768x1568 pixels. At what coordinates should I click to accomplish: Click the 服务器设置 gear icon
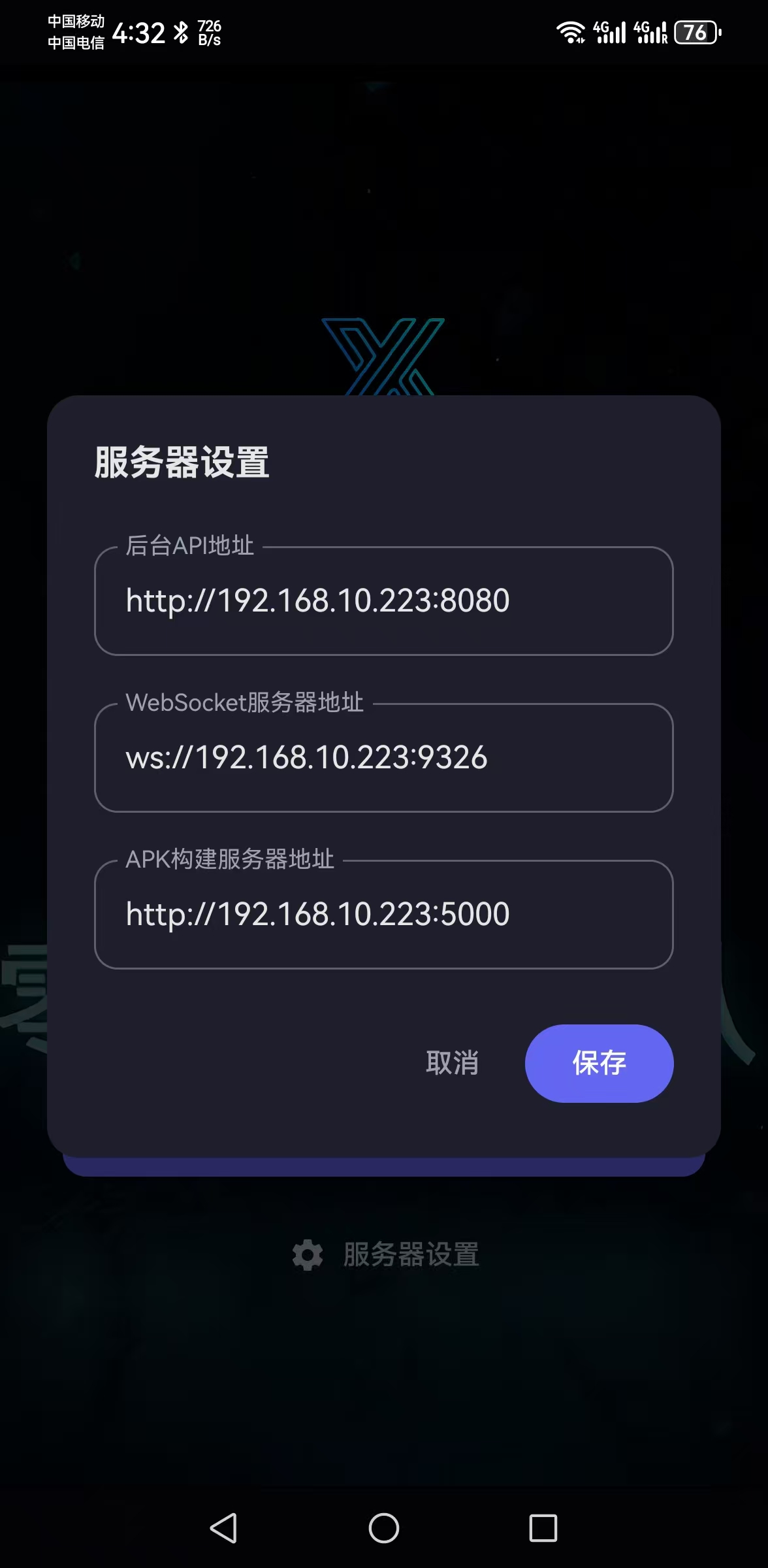coord(307,1254)
